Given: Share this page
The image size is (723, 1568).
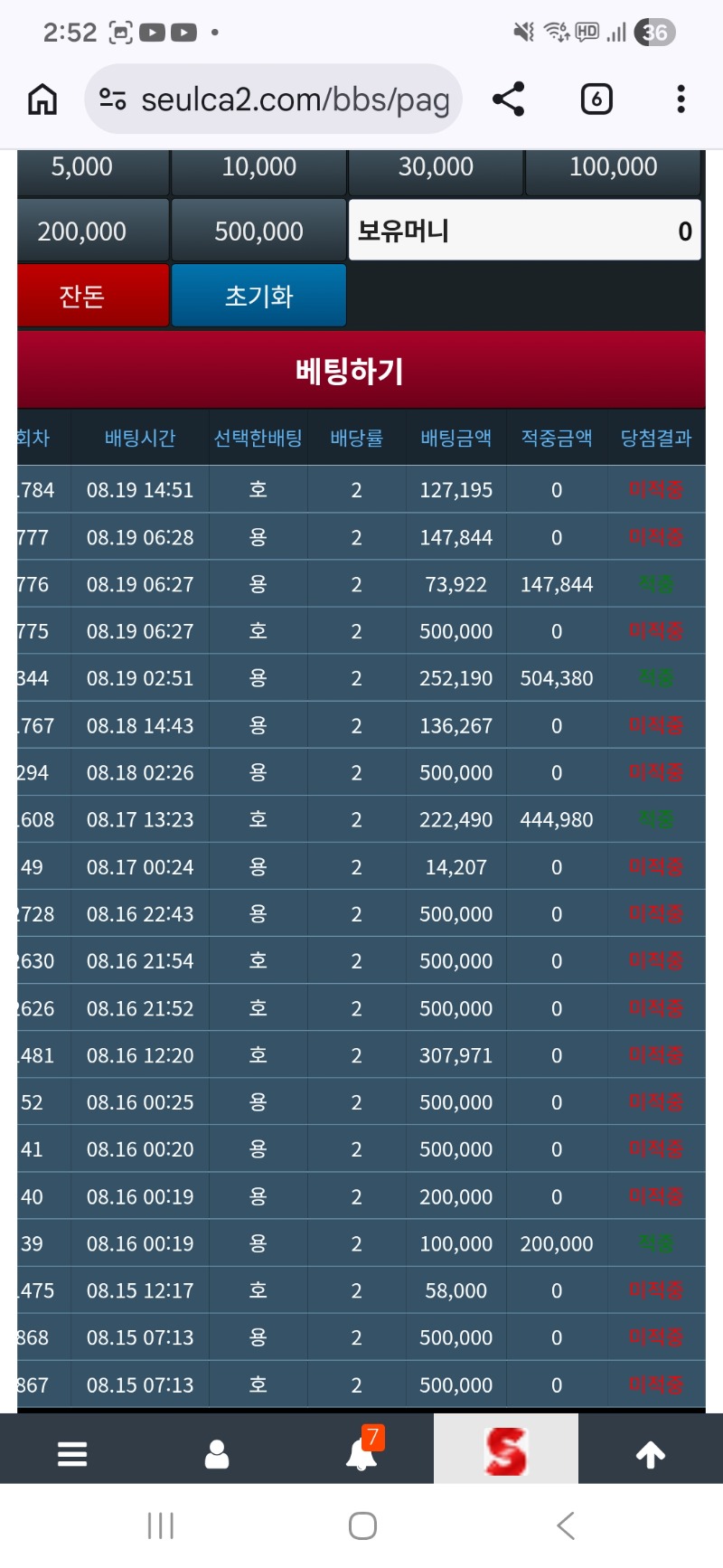Looking at the screenshot, I should point(509,99).
